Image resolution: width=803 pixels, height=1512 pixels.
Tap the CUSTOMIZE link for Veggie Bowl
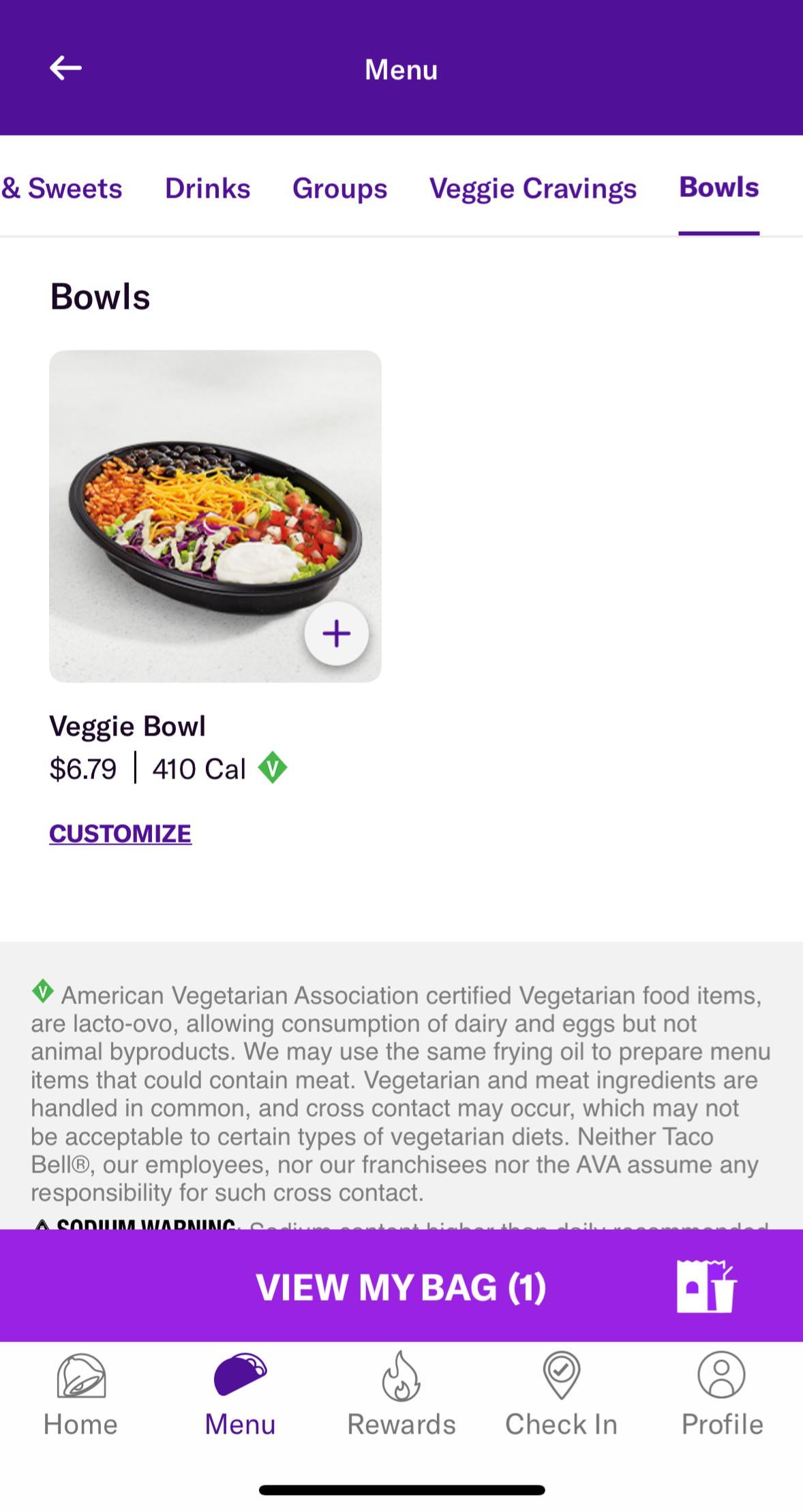point(120,833)
